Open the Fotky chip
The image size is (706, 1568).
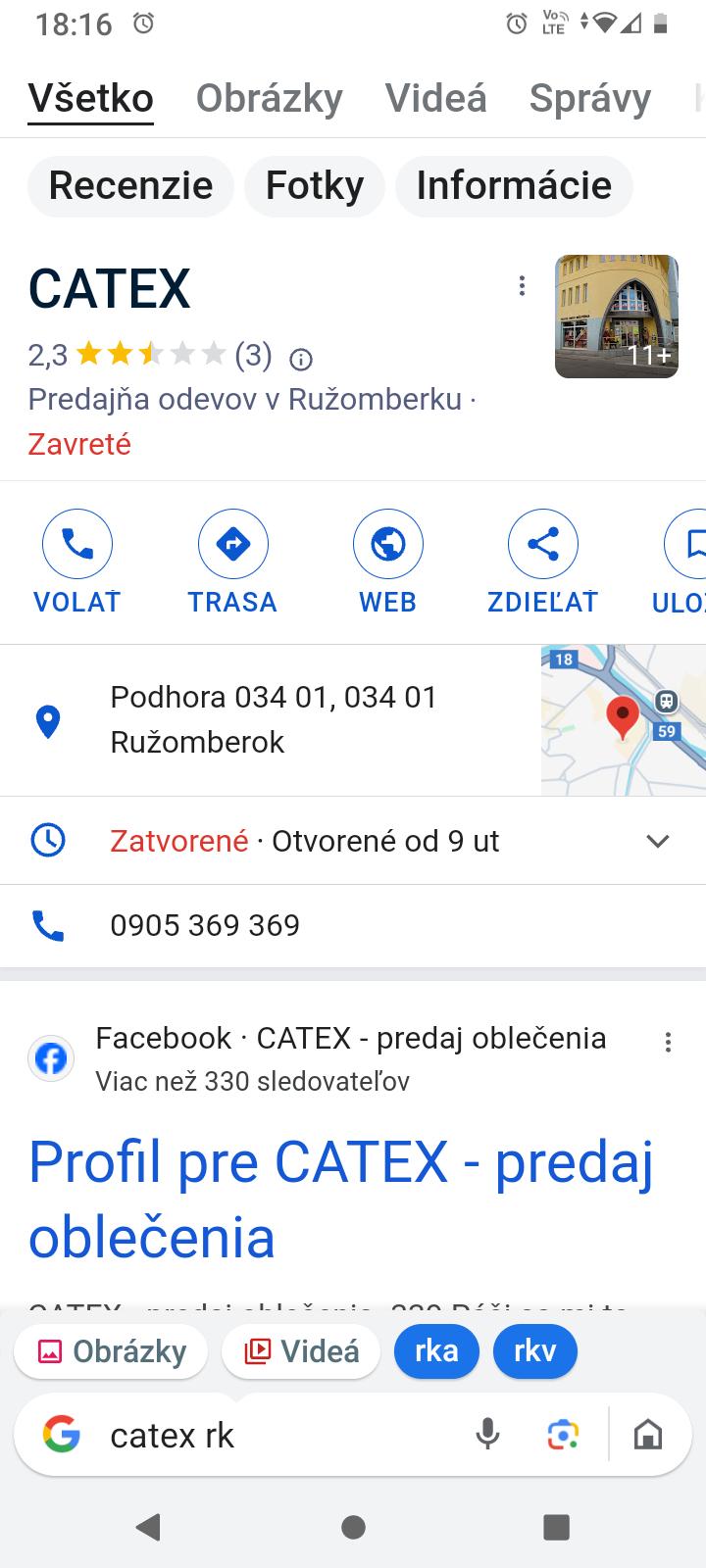point(315,185)
